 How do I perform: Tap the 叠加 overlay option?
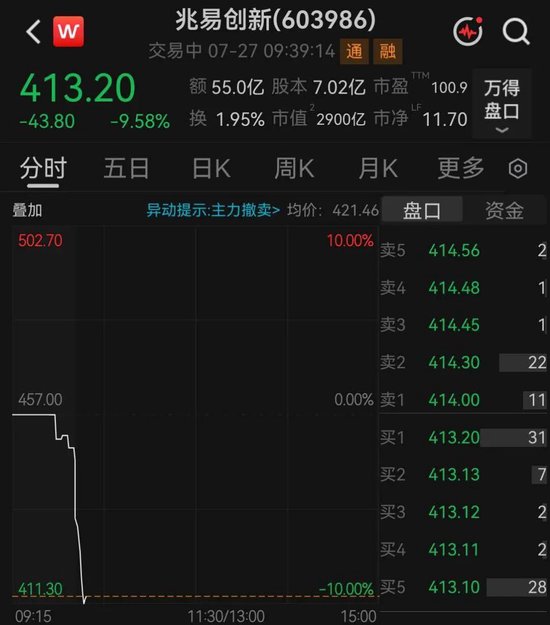click(28, 210)
